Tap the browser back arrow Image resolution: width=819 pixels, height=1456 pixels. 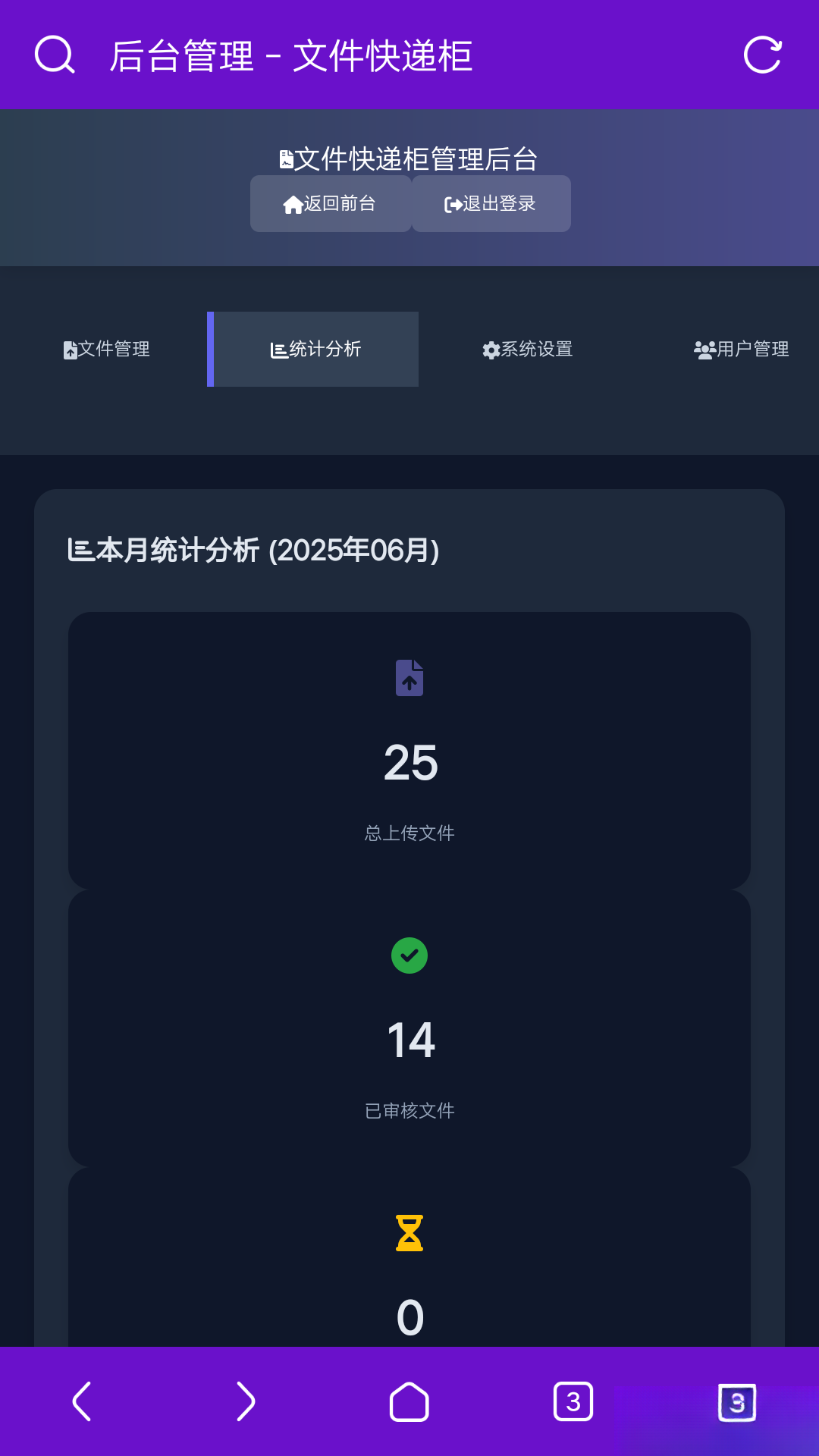pyautogui.click(x=83, y=1401)
